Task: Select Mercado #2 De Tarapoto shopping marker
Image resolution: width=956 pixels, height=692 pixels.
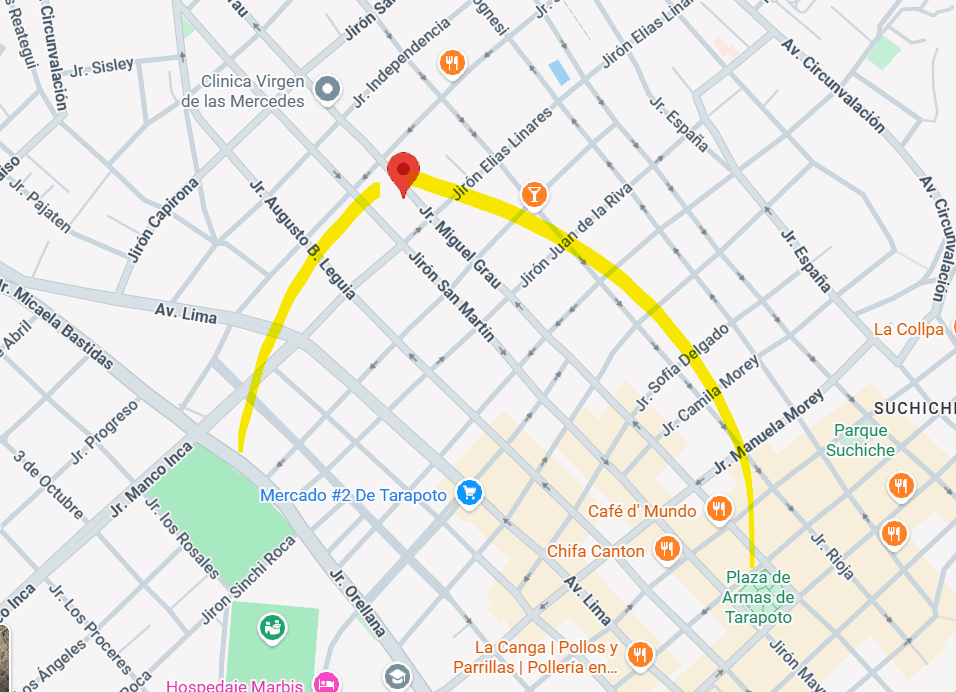Action: point(469,493)
